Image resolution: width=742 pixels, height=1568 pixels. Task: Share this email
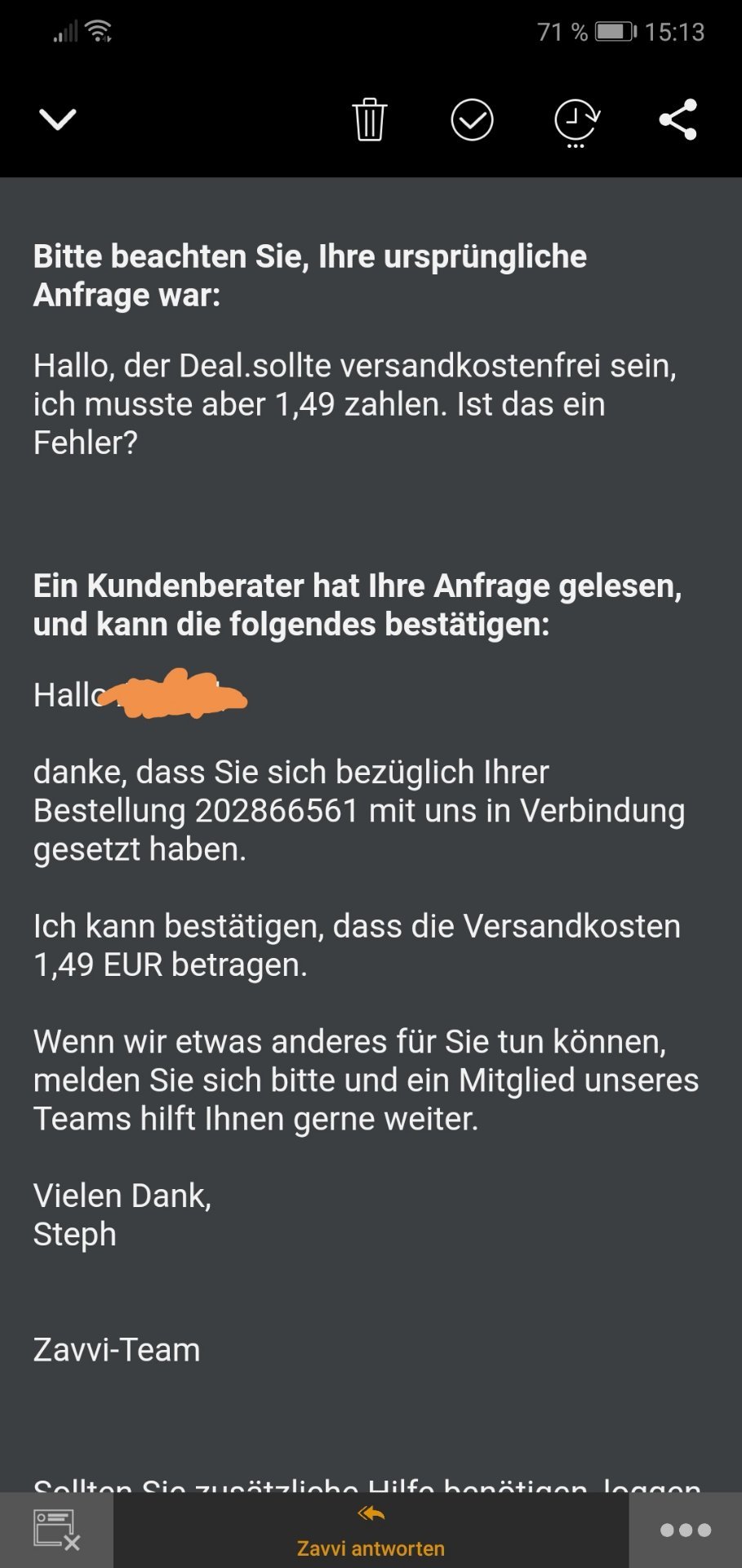click(678, 120)
